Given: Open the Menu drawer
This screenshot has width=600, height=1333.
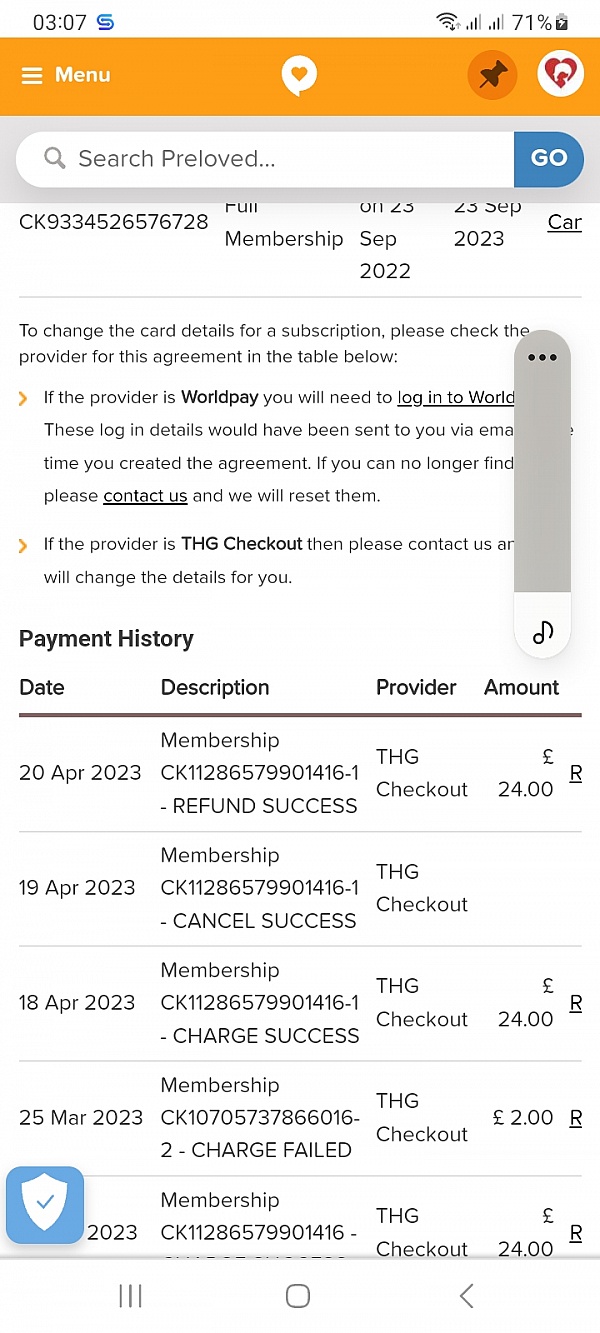Looking at the screenshot, I should 66,75.
